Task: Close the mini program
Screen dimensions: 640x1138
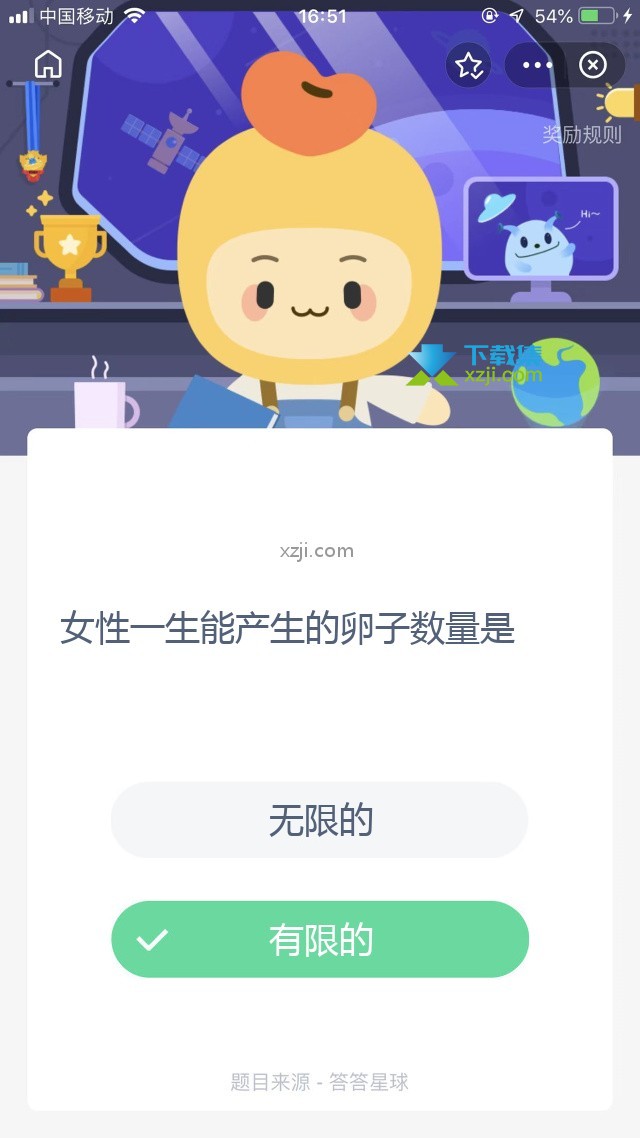Action: pos(593,66)
